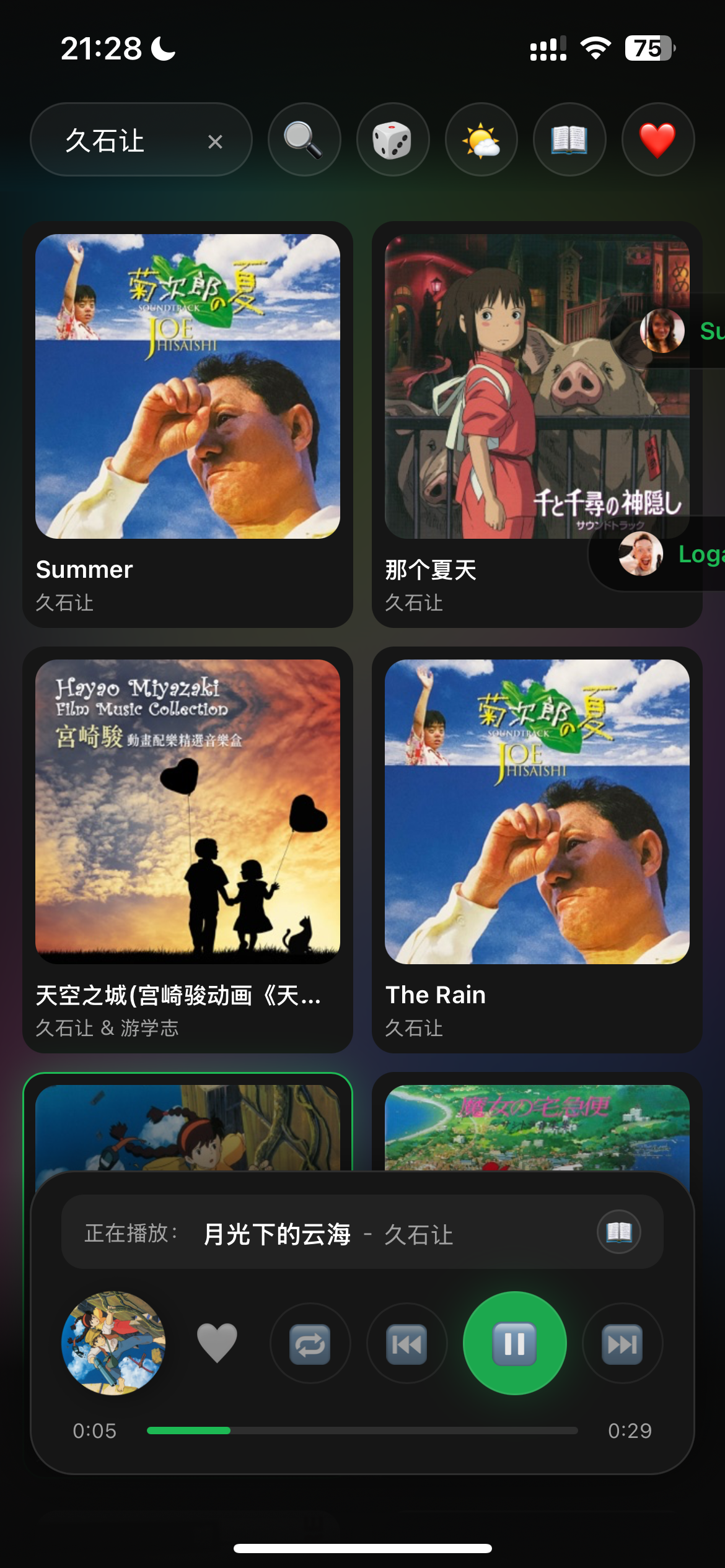Skip to the next track

[x=622, y=1343]
